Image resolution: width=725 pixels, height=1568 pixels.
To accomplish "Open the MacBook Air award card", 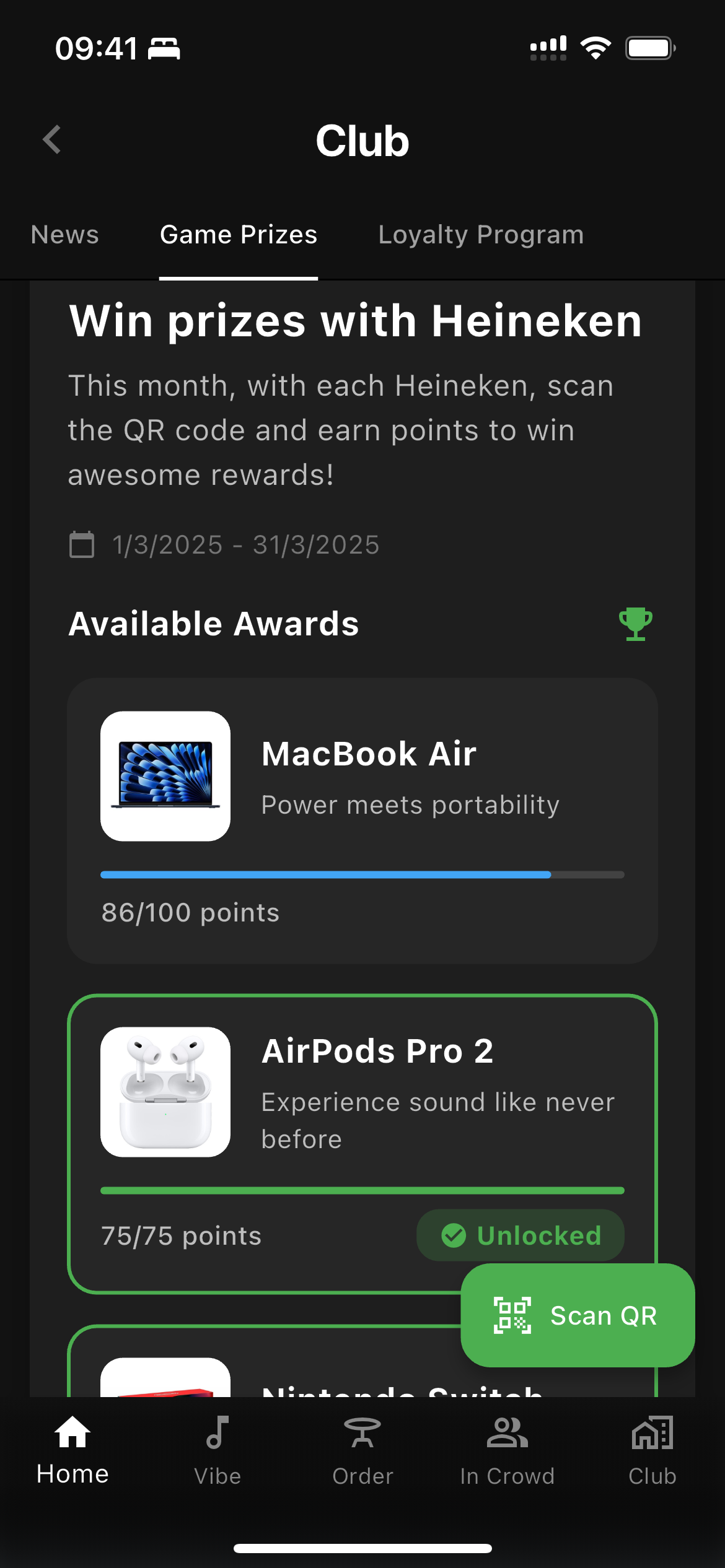I will click(x=362, y=820).
